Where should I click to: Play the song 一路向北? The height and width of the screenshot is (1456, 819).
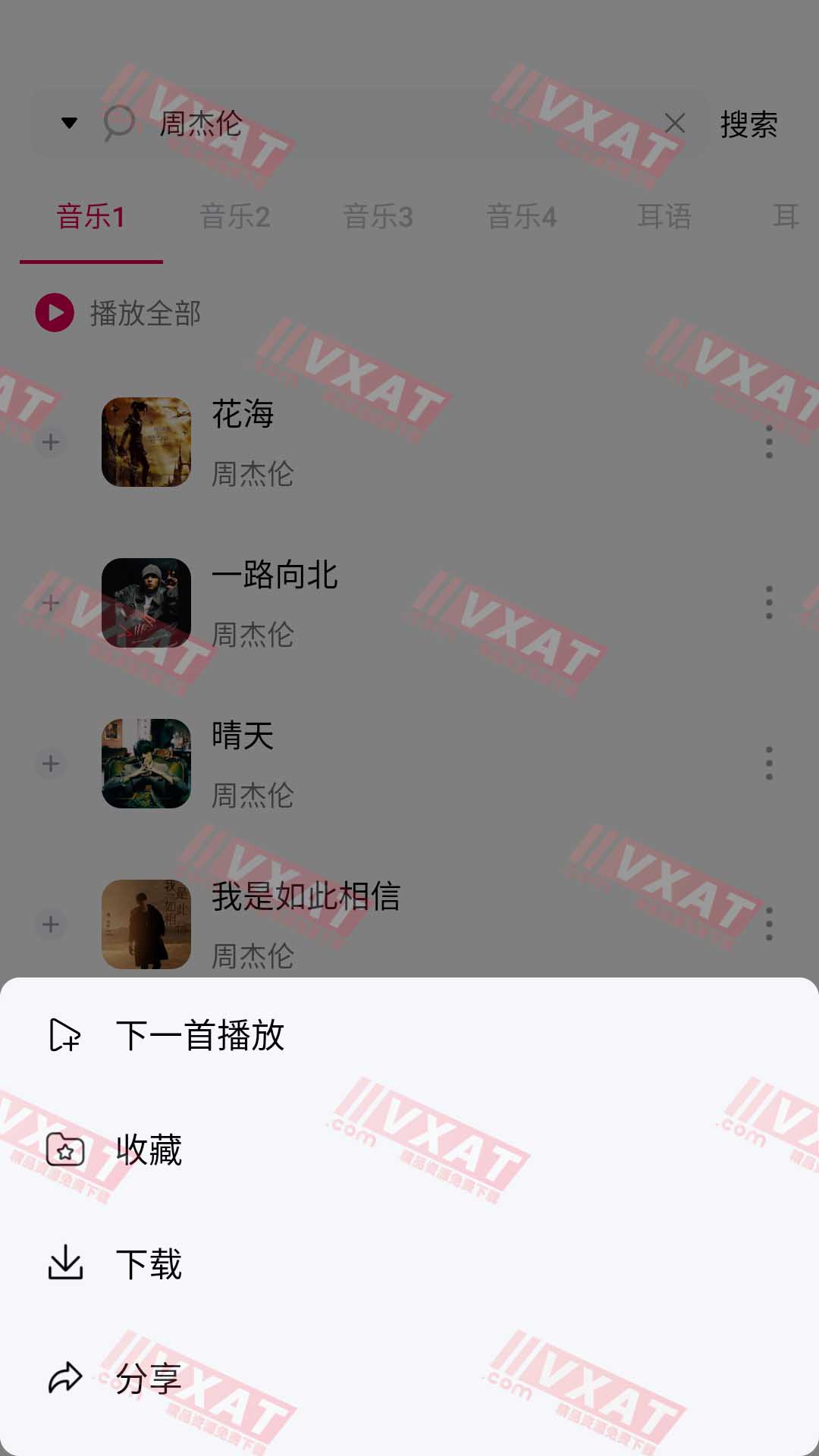click(x=275, y=576)
